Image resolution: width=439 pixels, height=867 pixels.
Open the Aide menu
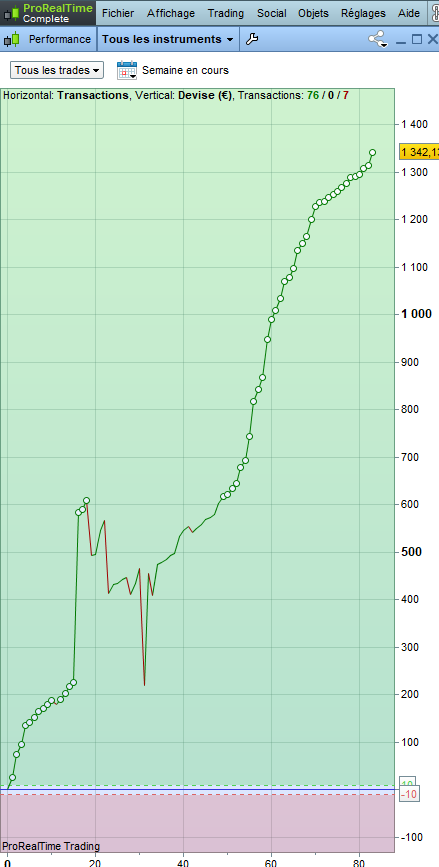tap(409, 13)
